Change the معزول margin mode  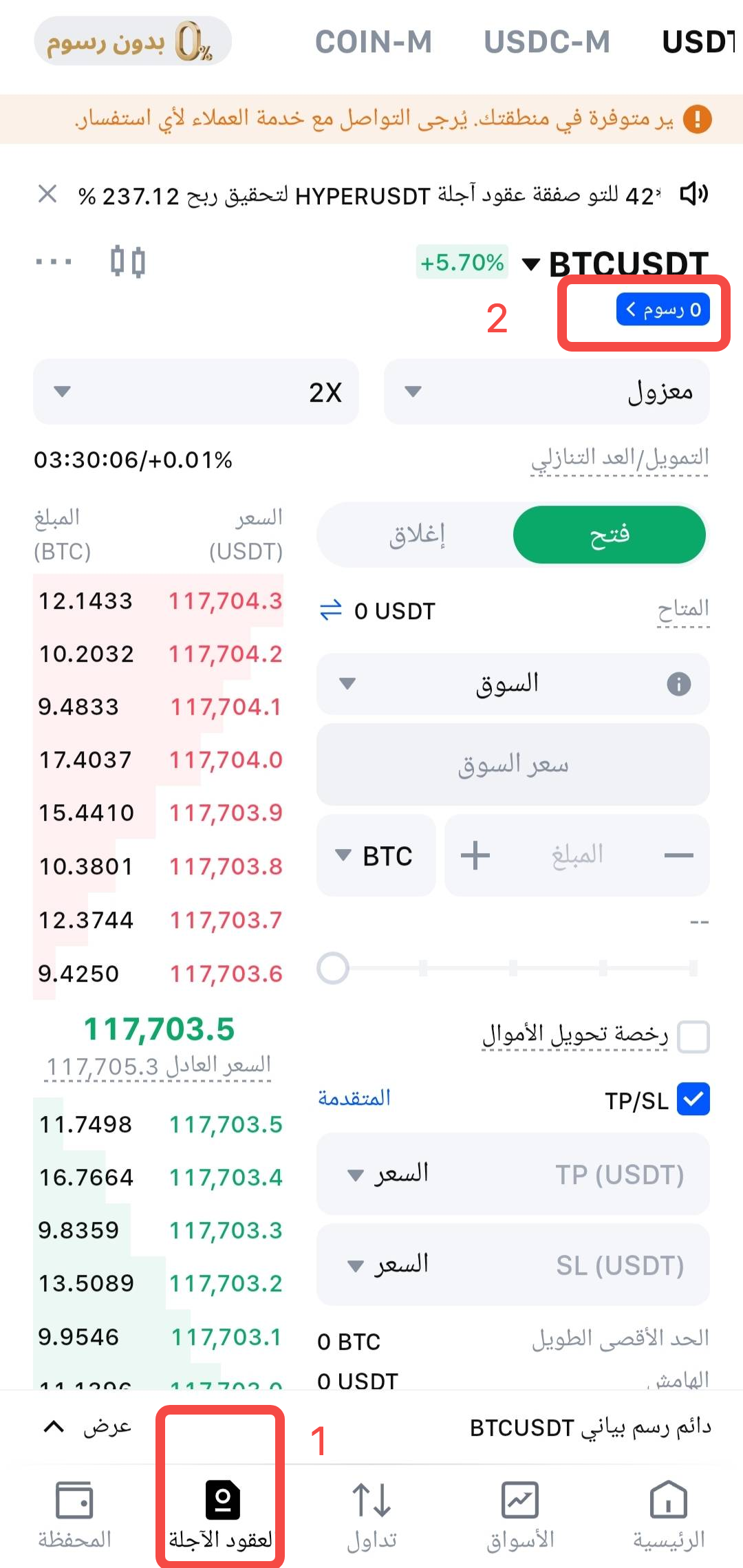(x=546, y=391)
